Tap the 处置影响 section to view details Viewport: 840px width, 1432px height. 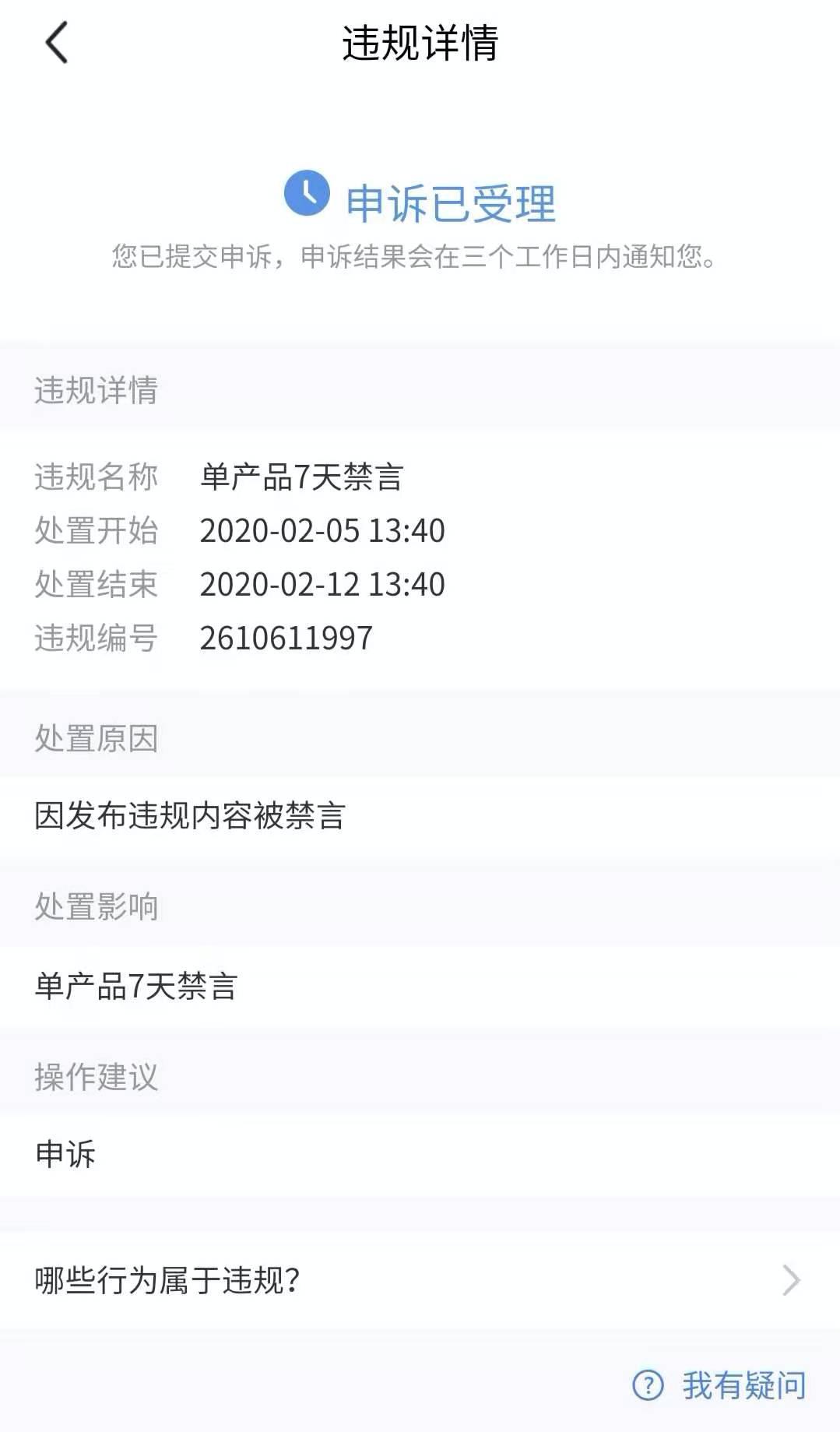tap(96, 906)
